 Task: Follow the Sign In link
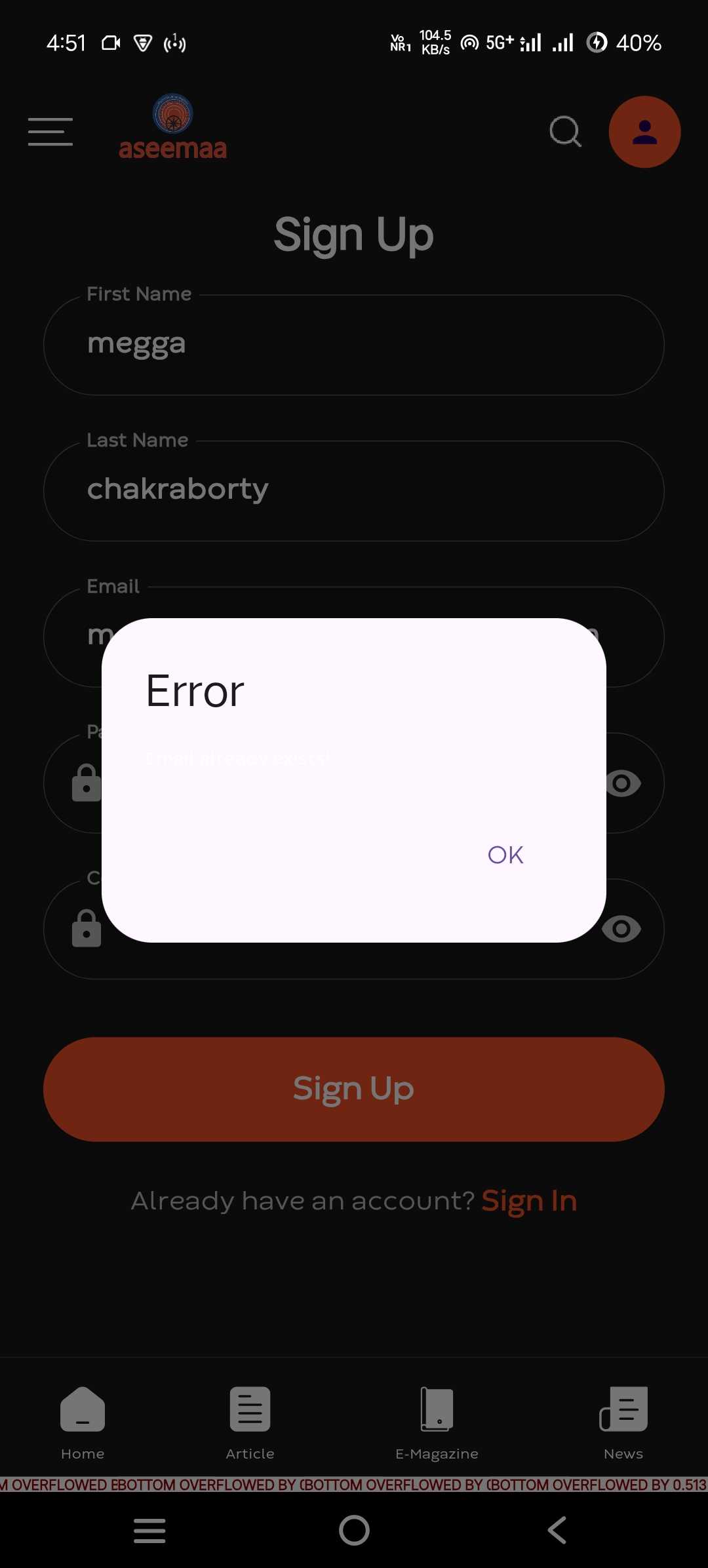529,1201
